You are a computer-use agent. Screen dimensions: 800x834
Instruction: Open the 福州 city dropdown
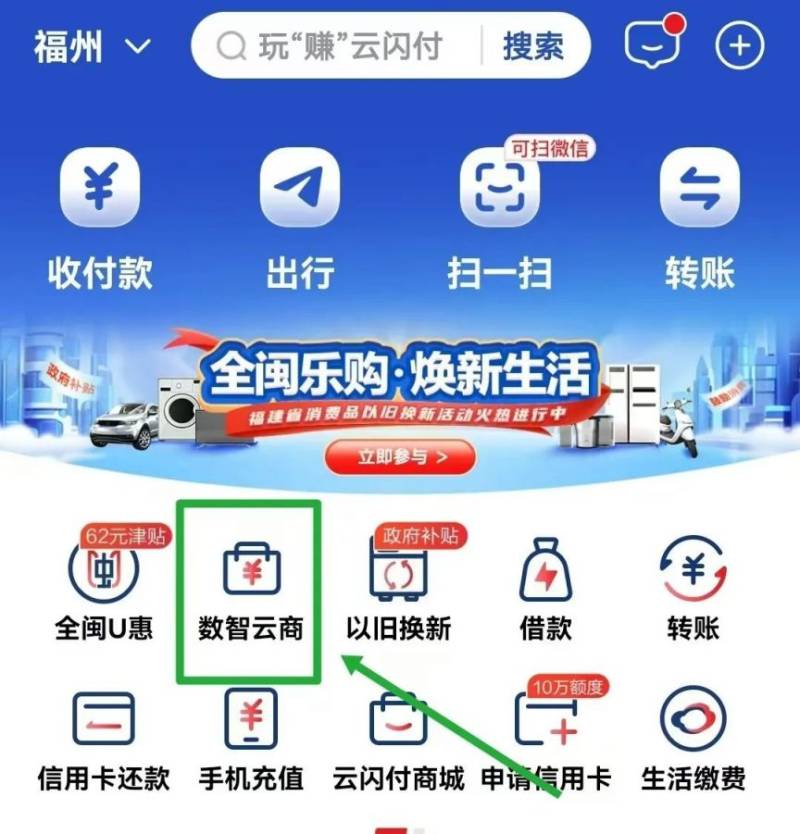[92, 46]
